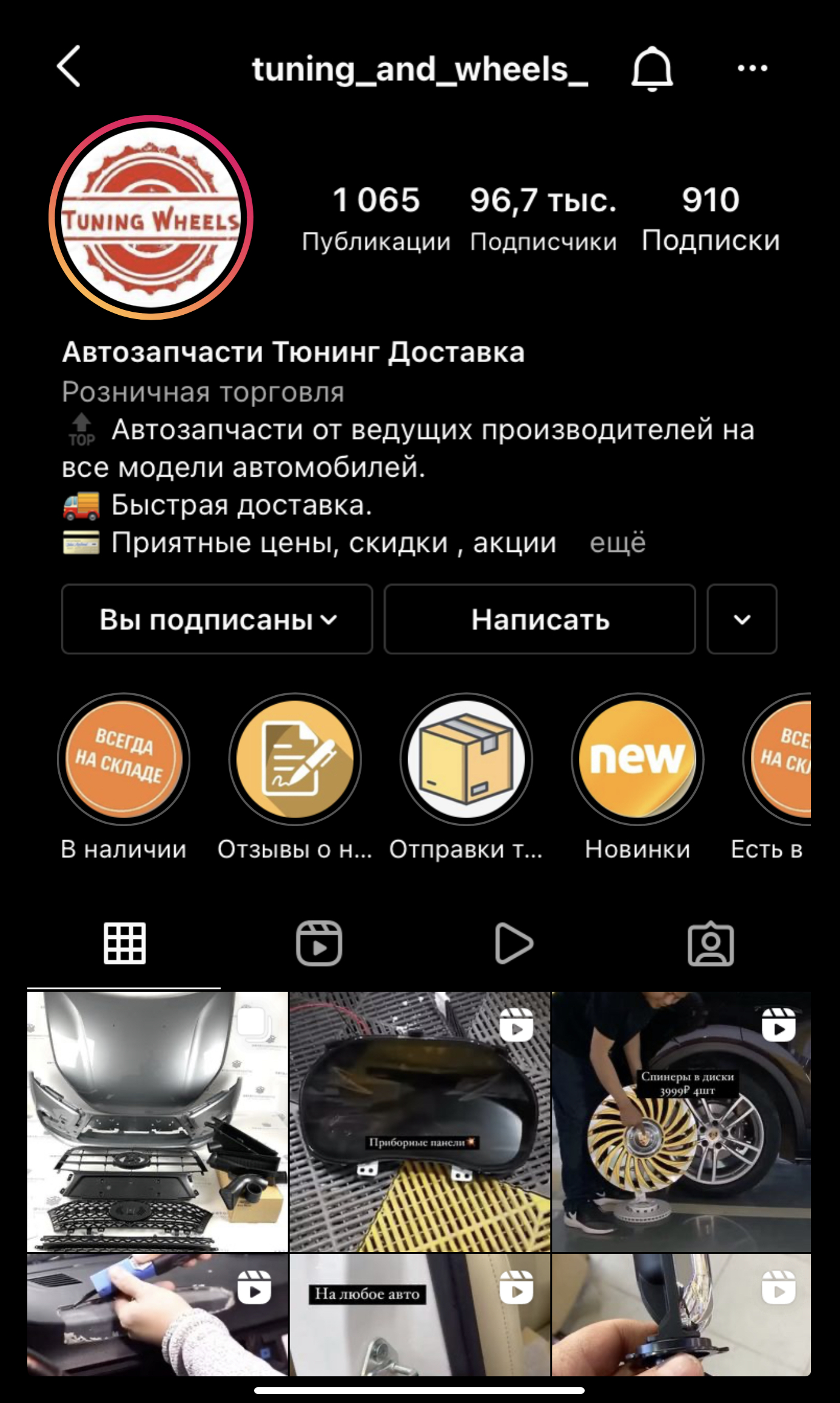
Task: Open the В наличии highlight
Action: [124, 759]
